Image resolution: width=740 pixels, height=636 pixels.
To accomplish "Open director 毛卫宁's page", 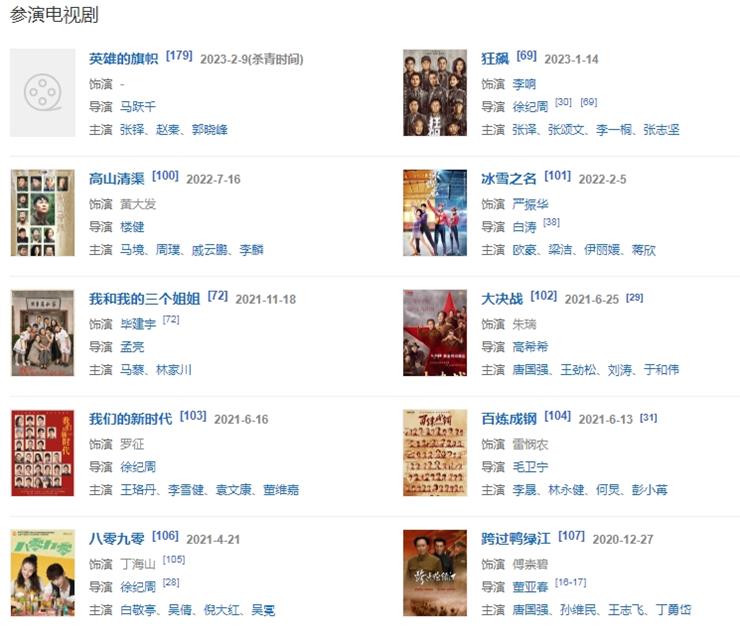I will point(530,466).
